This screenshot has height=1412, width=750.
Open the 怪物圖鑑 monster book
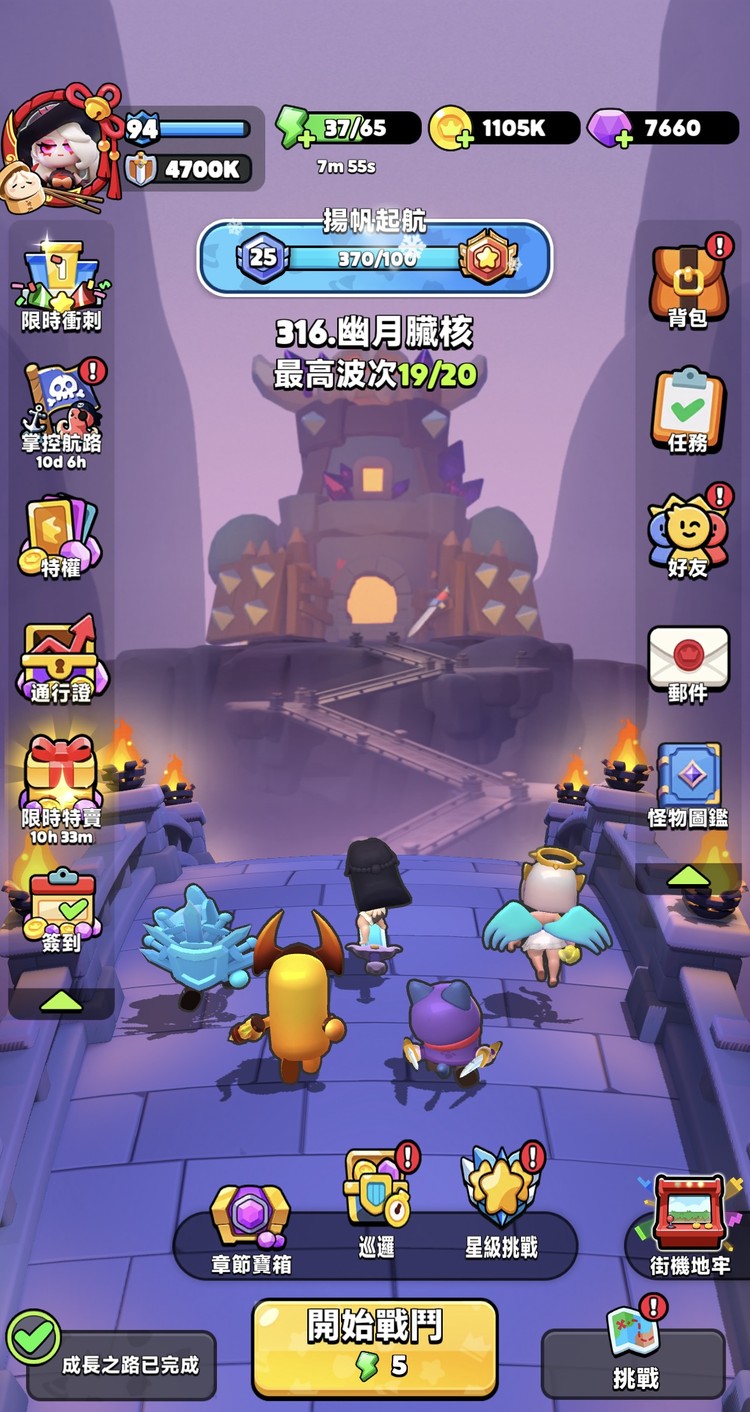688,785
